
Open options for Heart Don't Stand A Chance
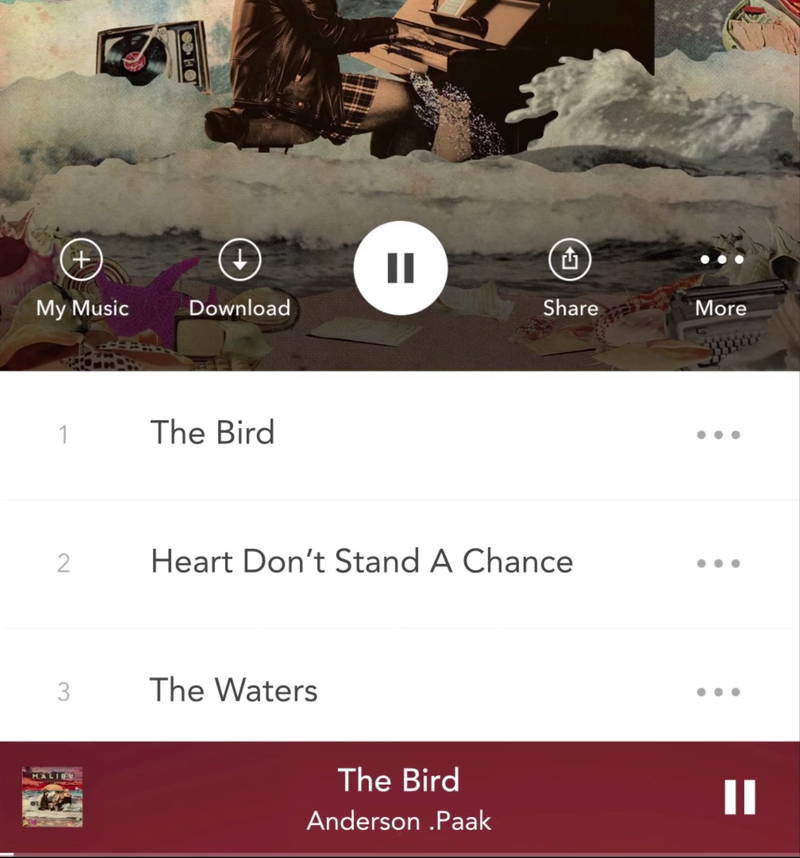point(718,563)
